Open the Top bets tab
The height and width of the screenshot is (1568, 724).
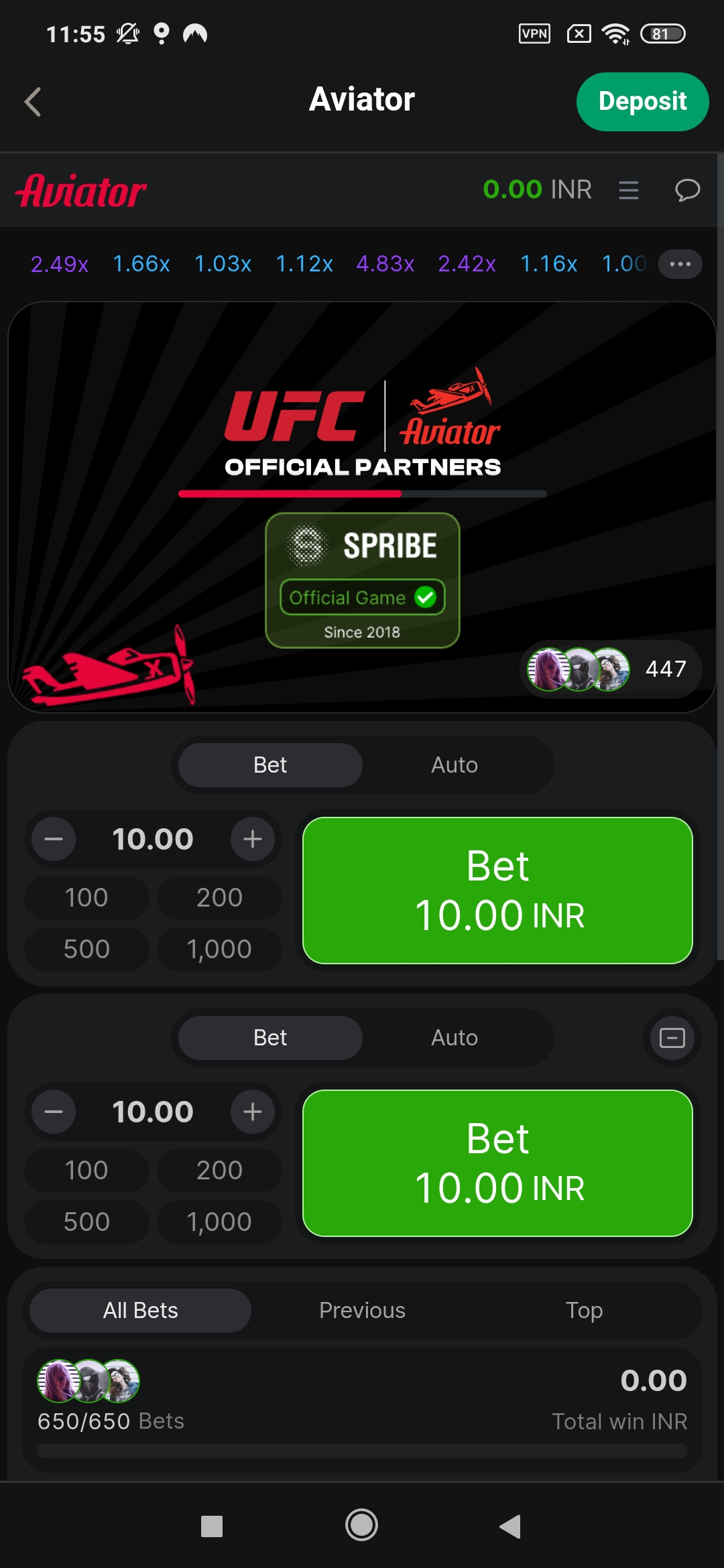click(585, 1310)
